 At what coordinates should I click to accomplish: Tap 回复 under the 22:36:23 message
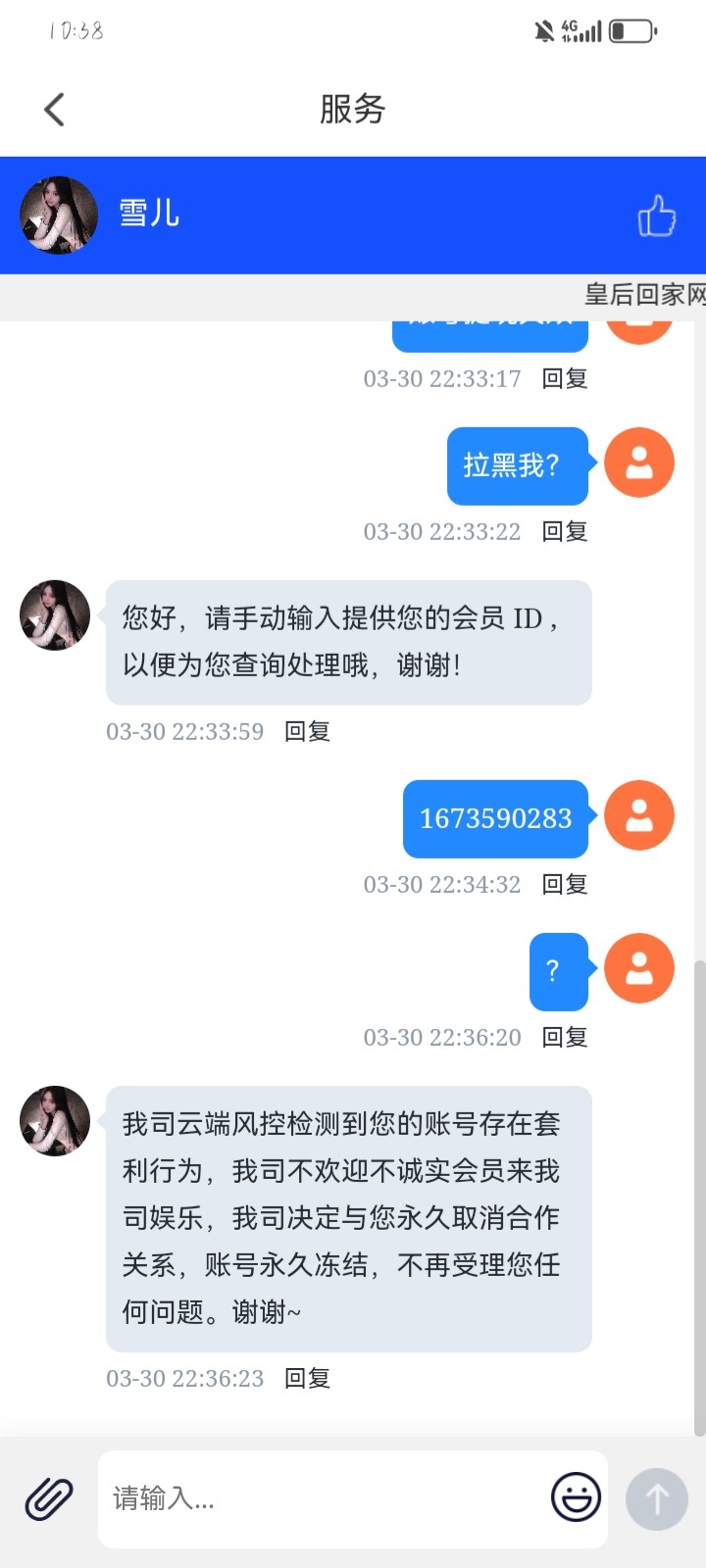click(310, 1377)
